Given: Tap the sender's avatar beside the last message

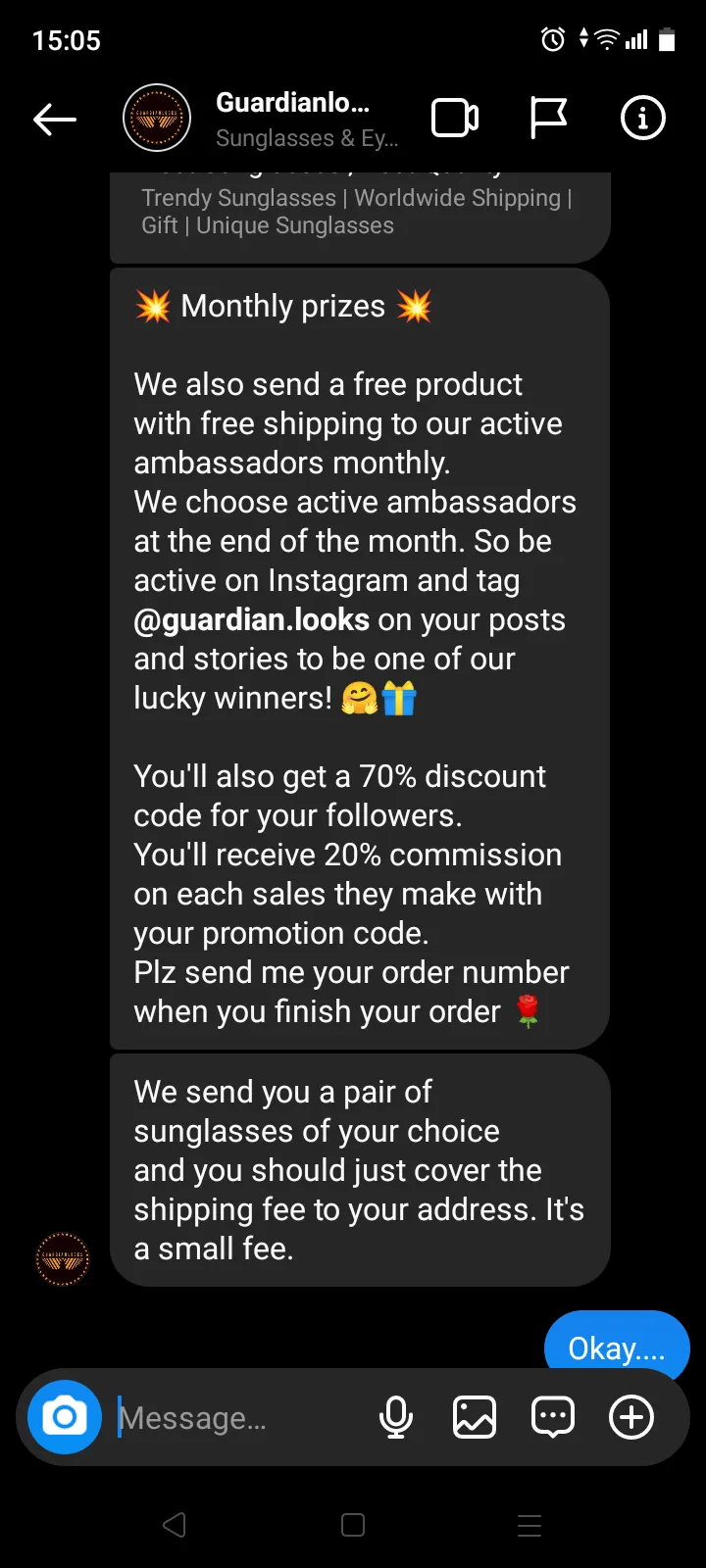Looking at the screenshot, I should [63, 1259].
